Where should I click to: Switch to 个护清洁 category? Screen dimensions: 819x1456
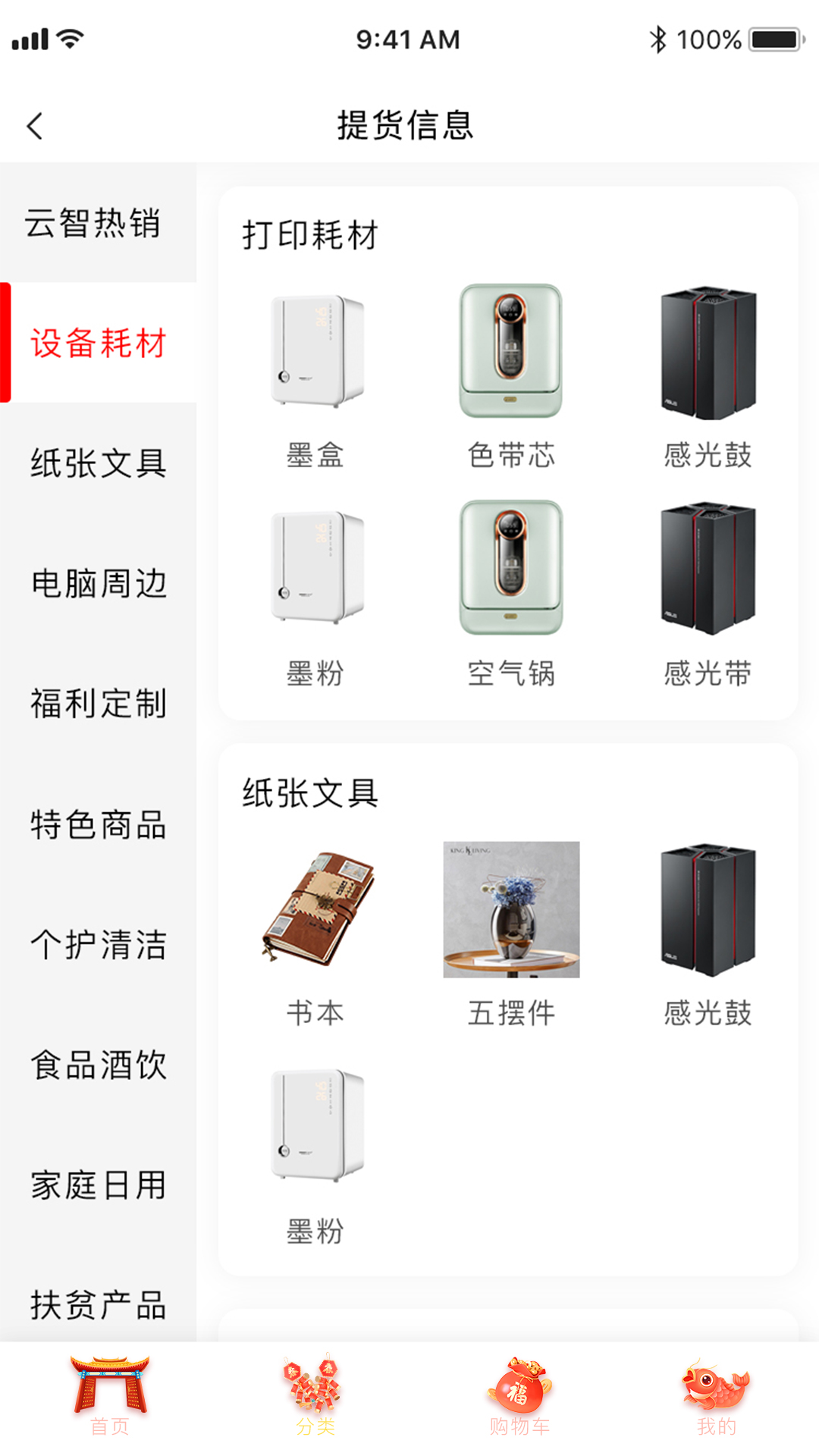pyautogui.click(x=97, y=945)
